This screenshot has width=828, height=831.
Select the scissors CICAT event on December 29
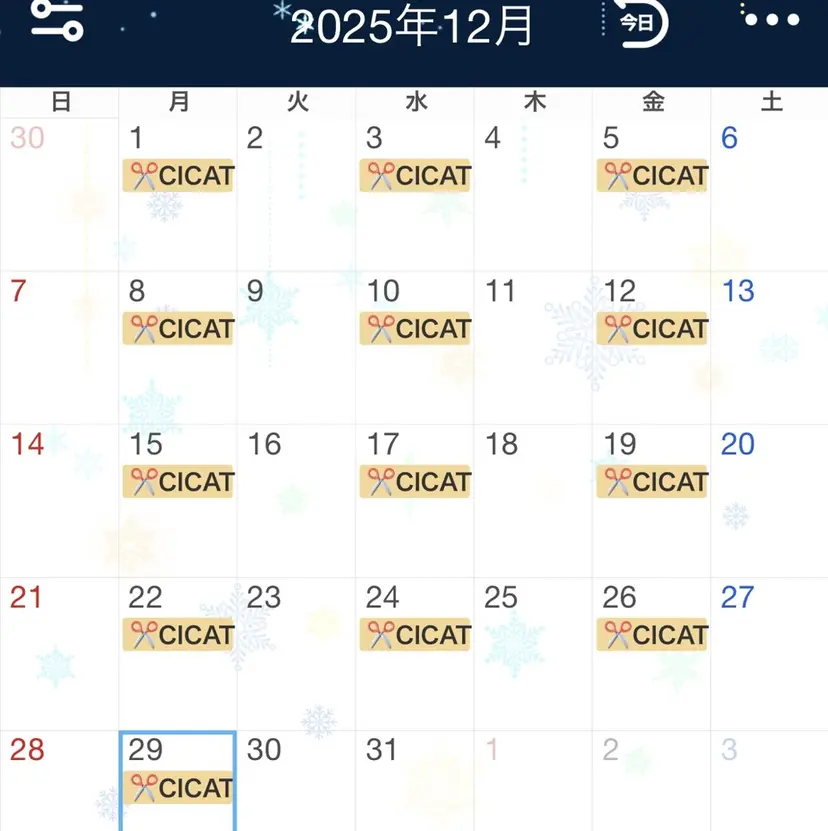177,788
